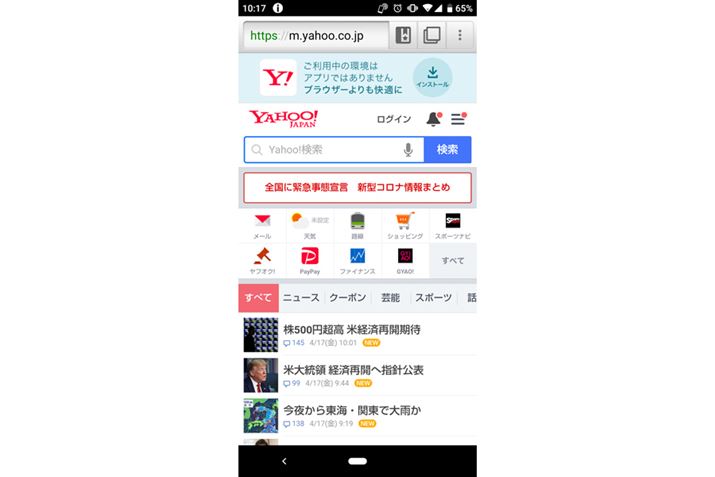Open ショッピング service
The width and height of the screenshot is (715, 477).
404,226
